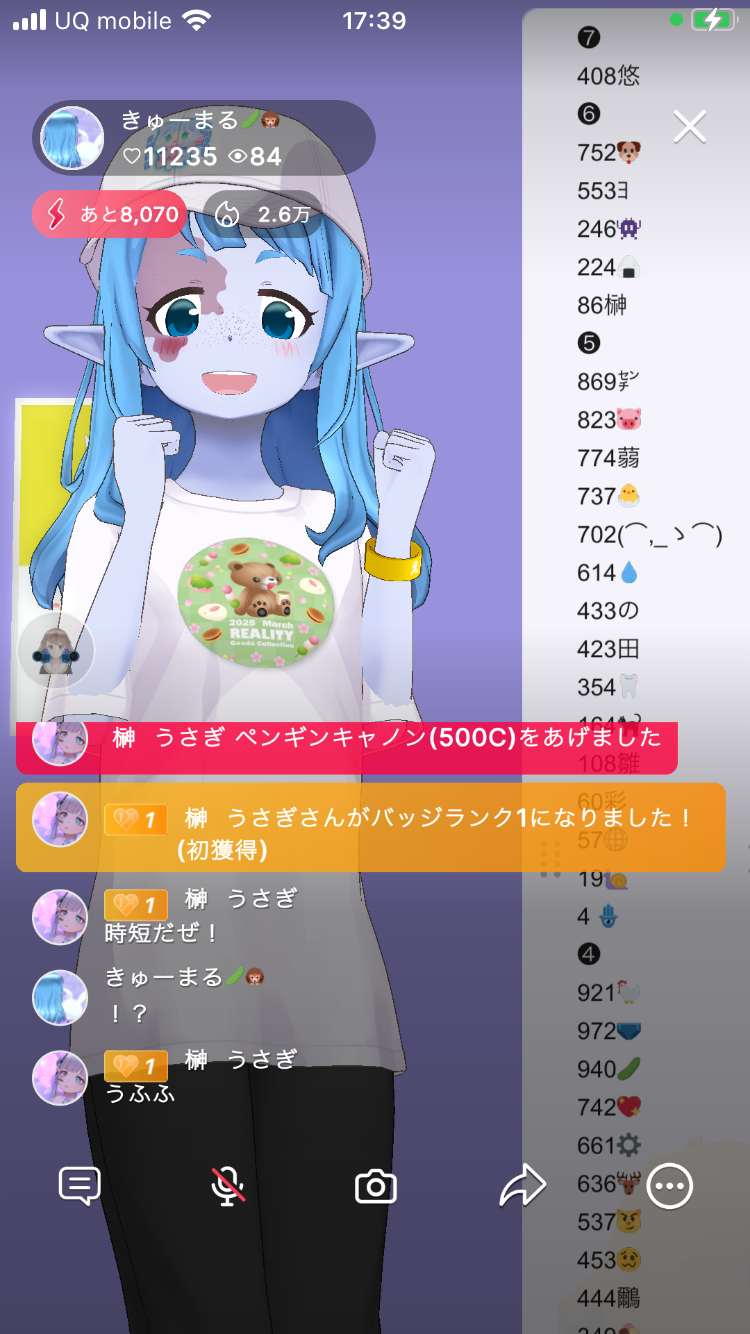Open the comment input
This screenshot has width=750, height=1334.
[80, 1187]
